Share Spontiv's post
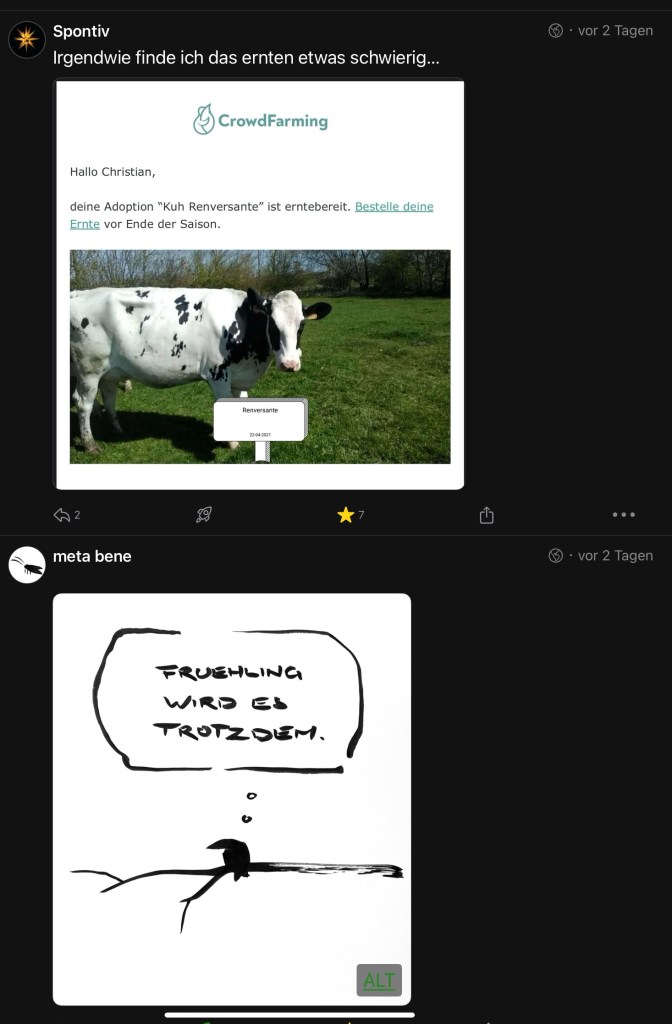The height and width of the screenshot is (1024, 672). pos(487,515)
